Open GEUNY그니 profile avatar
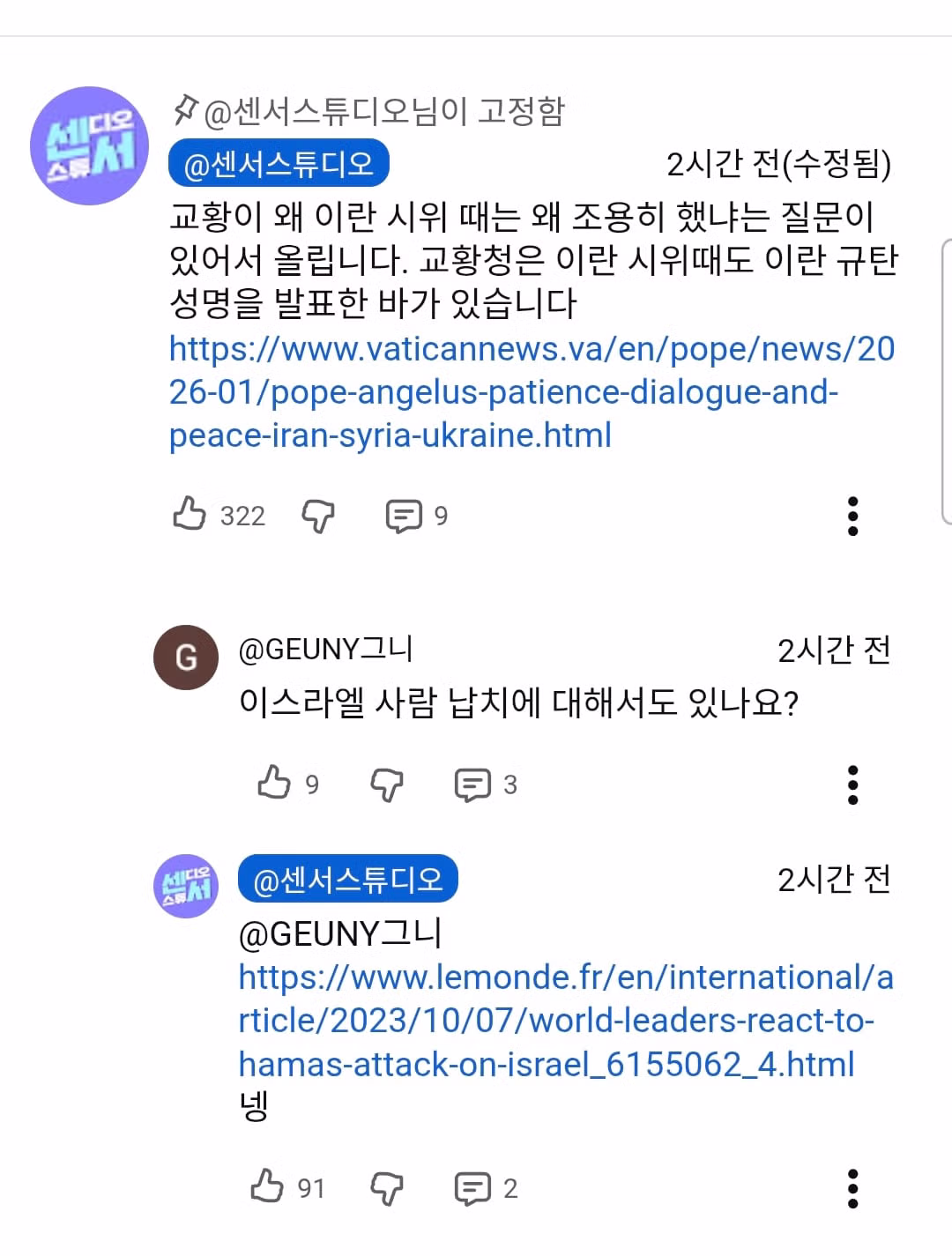This screenshot has width=952, height=1256. 186,658
